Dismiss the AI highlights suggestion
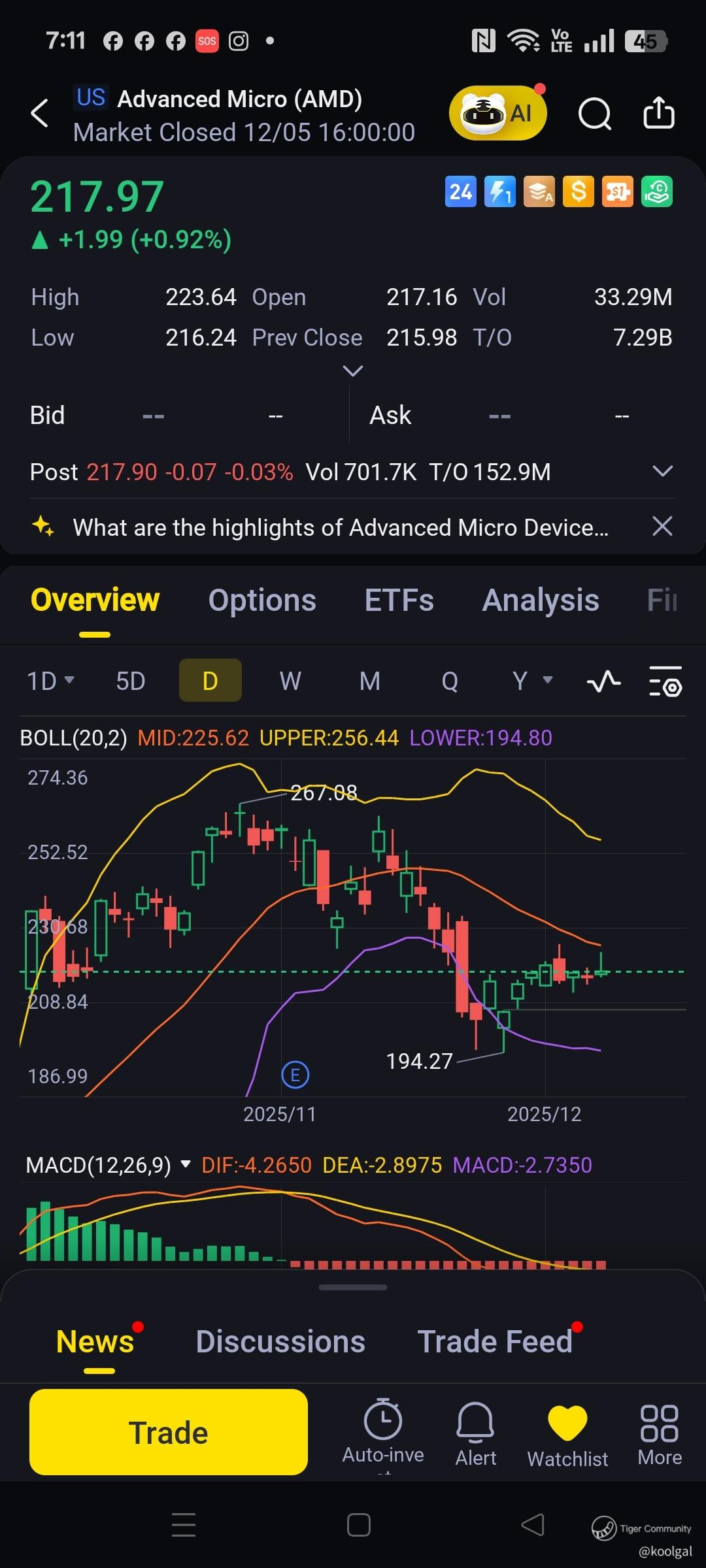Screen dimensions: 706x1568 point(662,526)
